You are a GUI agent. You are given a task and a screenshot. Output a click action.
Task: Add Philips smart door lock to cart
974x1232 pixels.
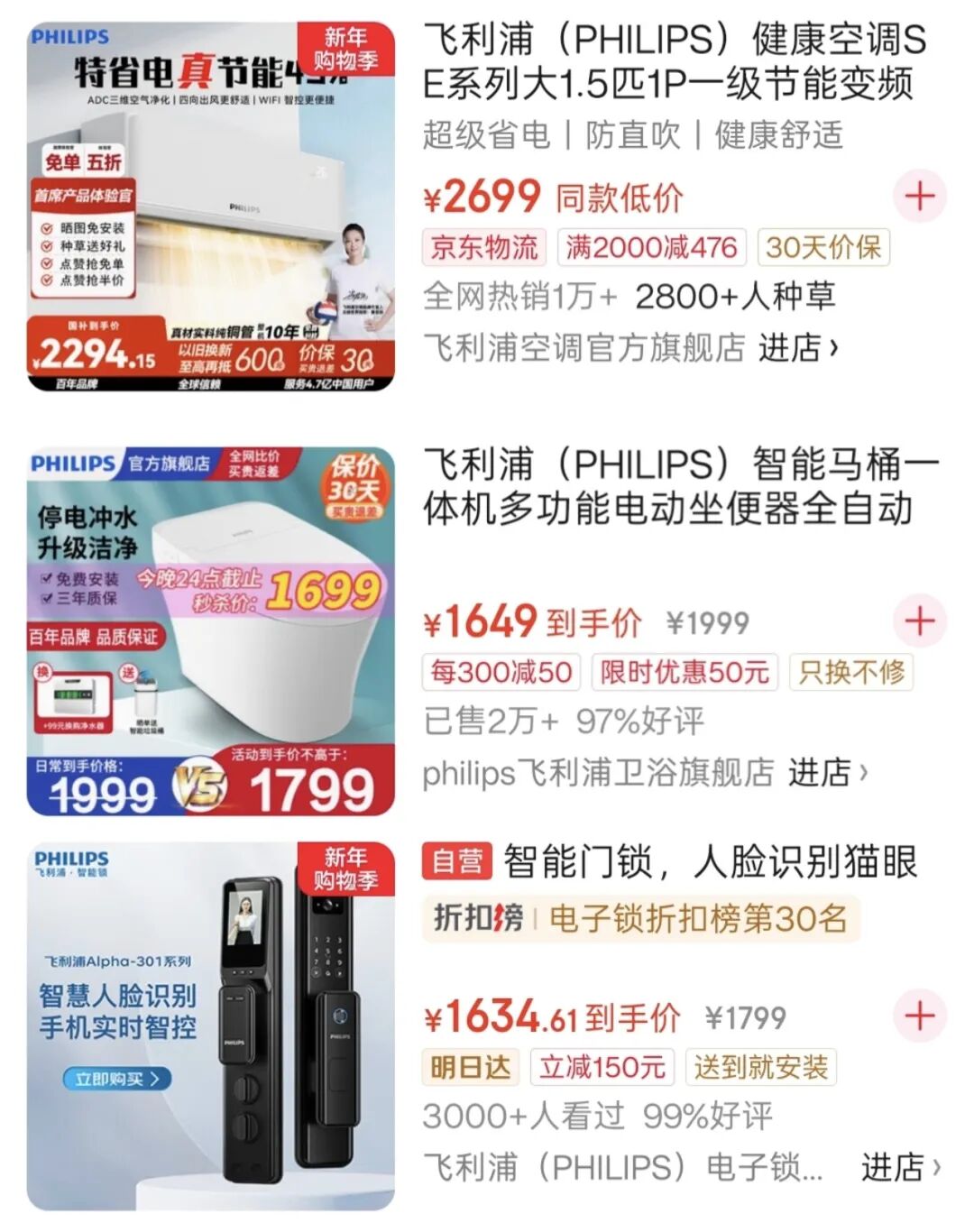point(919,1016)
